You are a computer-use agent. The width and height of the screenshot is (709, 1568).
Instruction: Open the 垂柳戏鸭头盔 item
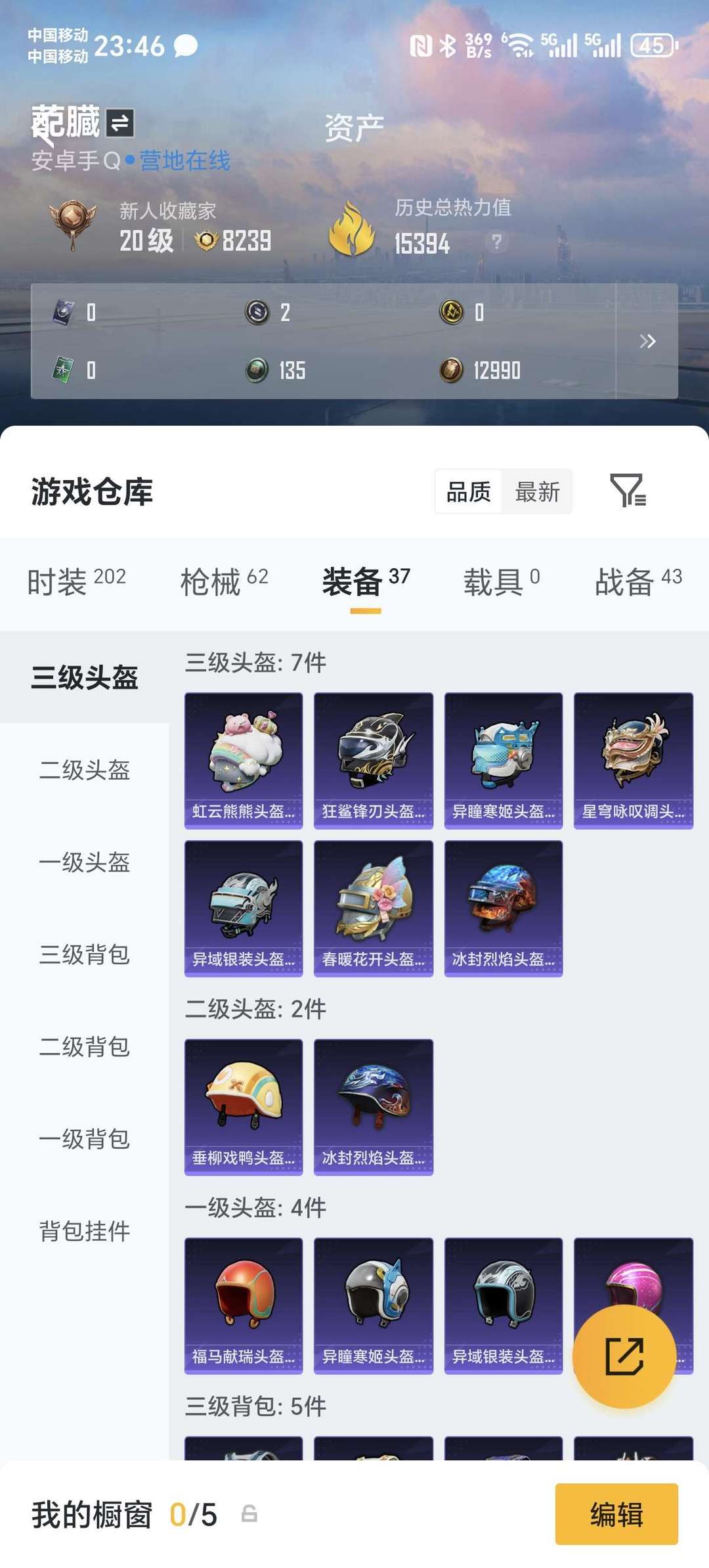click(244, 1106)
